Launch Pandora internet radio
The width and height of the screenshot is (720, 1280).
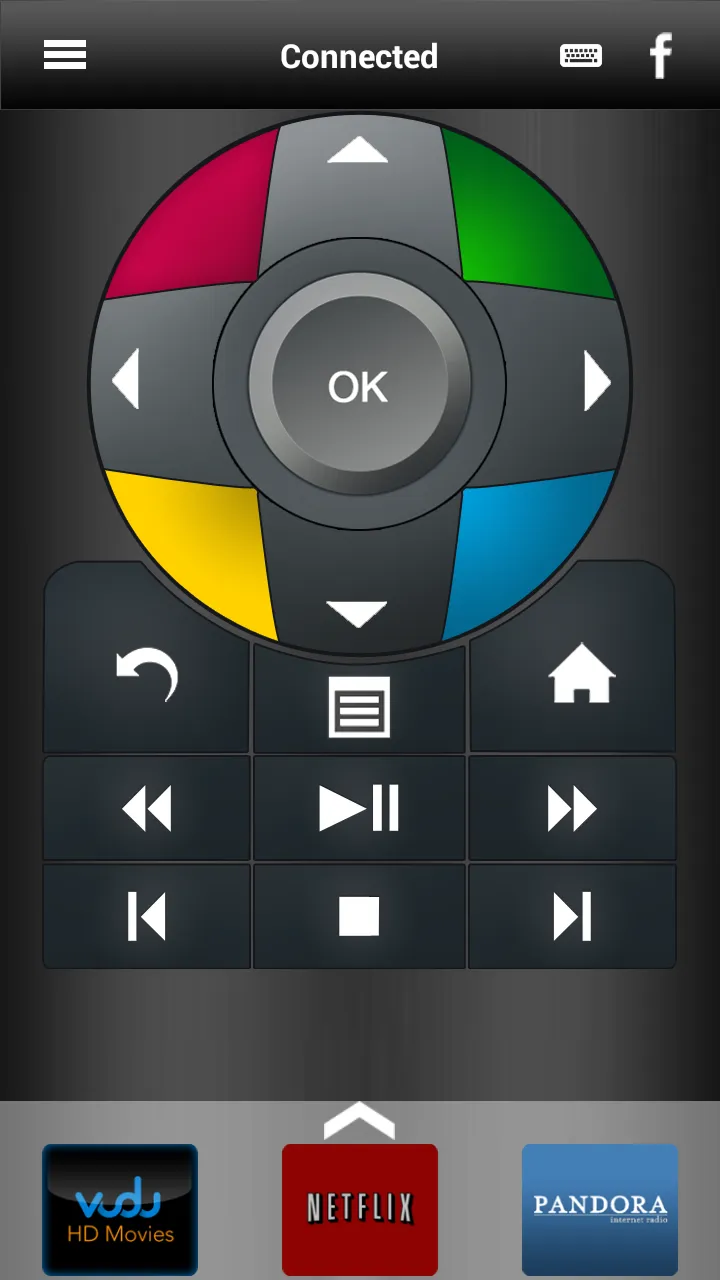click(x=600, y=1209)
